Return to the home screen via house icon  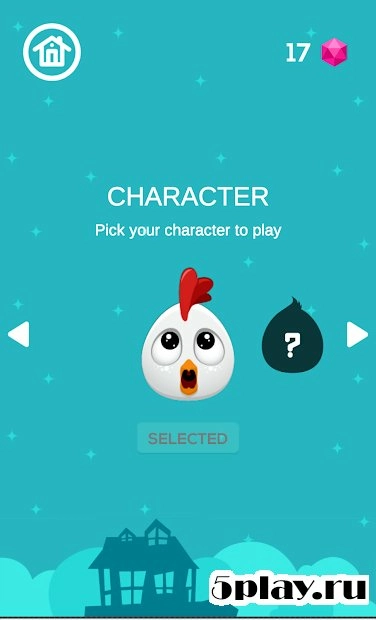(x=52, y=52)
